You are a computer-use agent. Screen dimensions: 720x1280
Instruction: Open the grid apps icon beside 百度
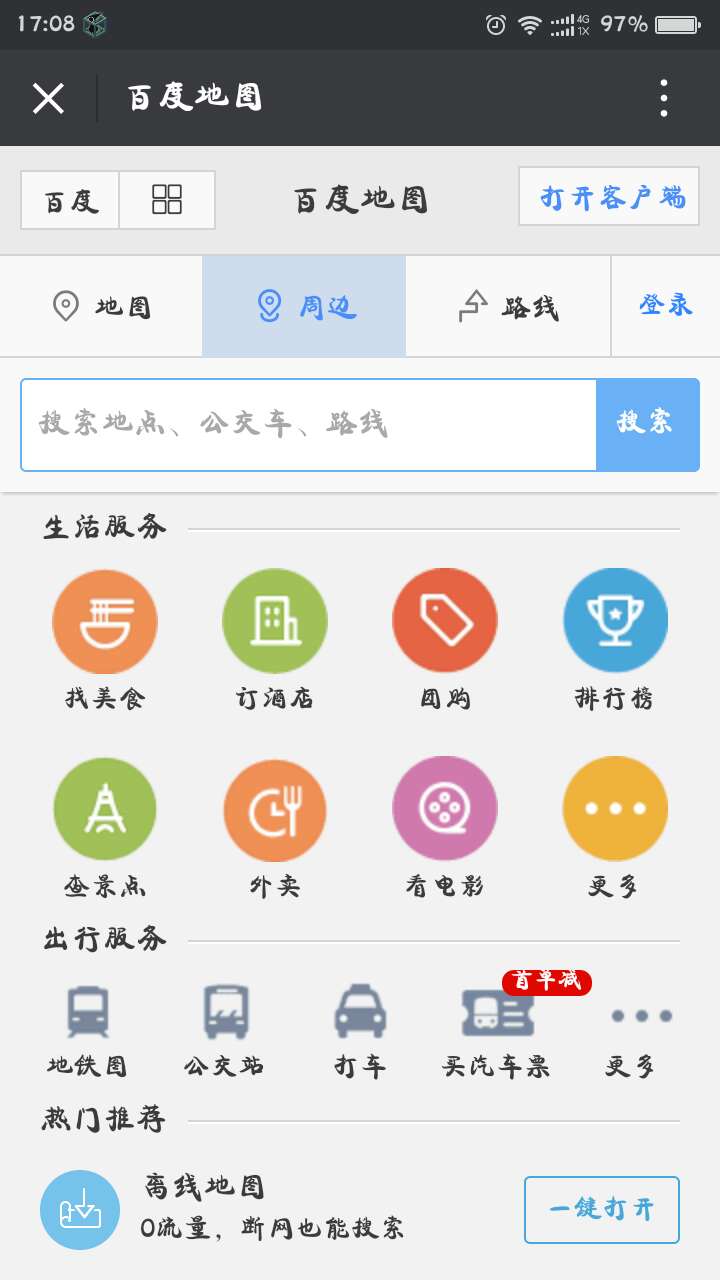click(x=167, y=200)
